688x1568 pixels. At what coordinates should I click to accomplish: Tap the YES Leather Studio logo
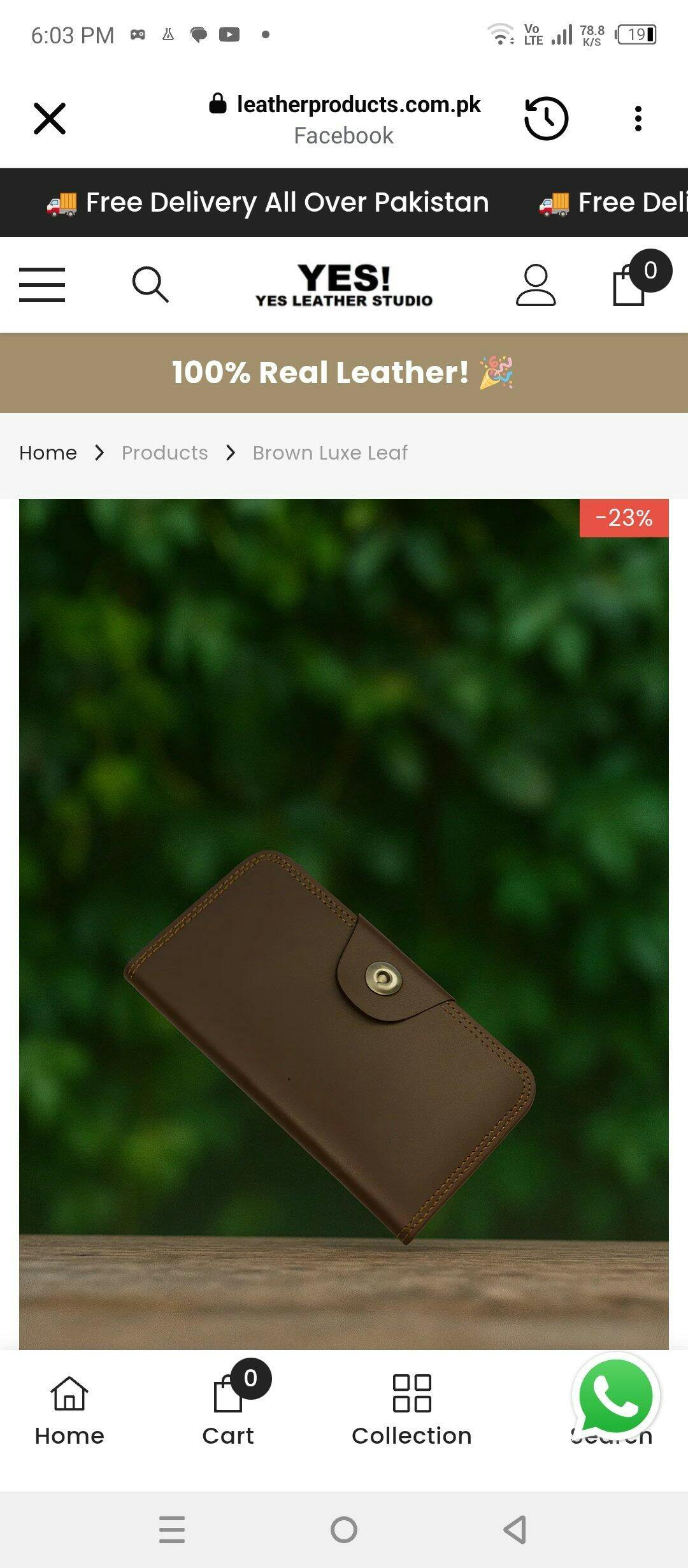(x=344, y=285)
